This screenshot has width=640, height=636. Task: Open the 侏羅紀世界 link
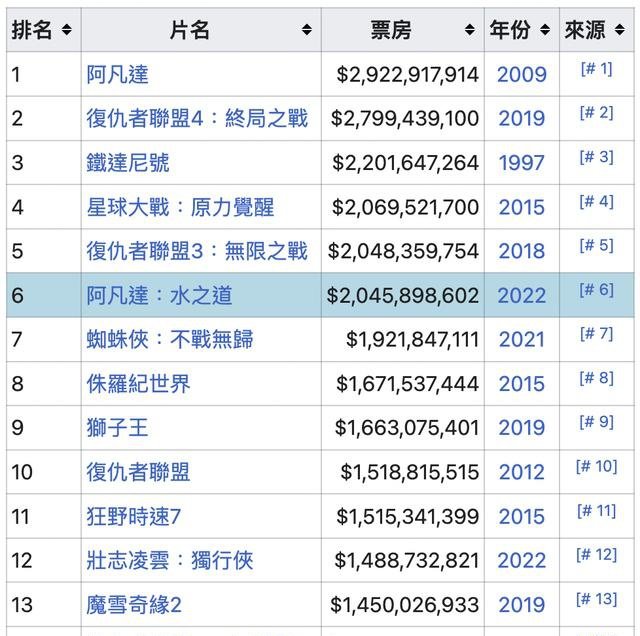[138, 384]
